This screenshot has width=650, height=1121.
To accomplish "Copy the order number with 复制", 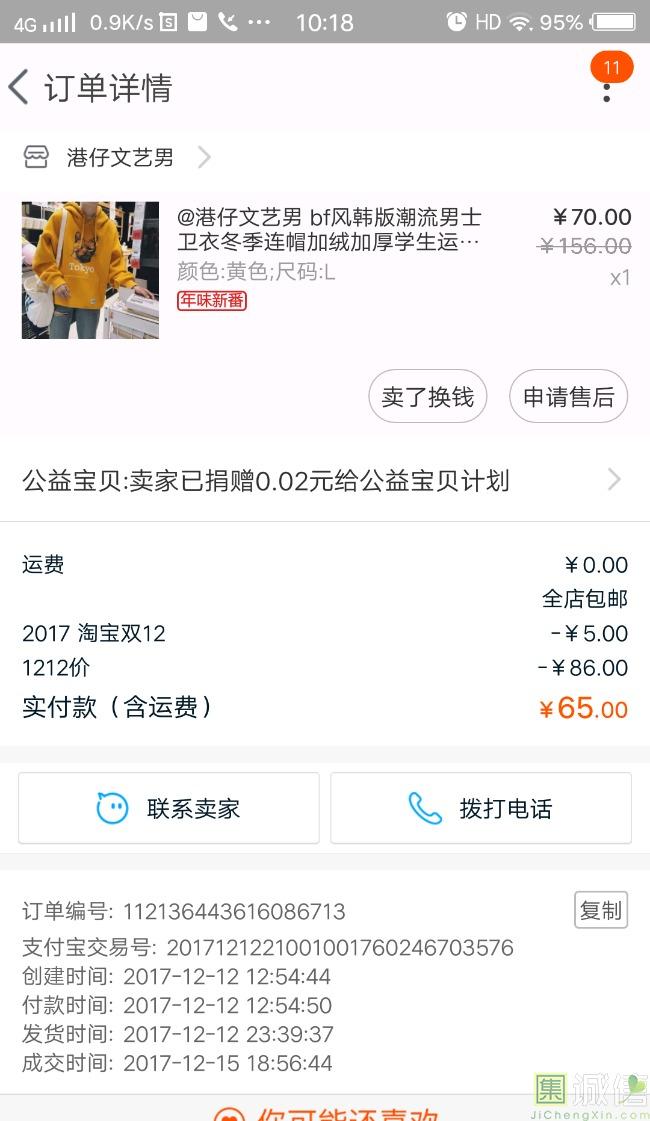I will [x=601, y=910].
